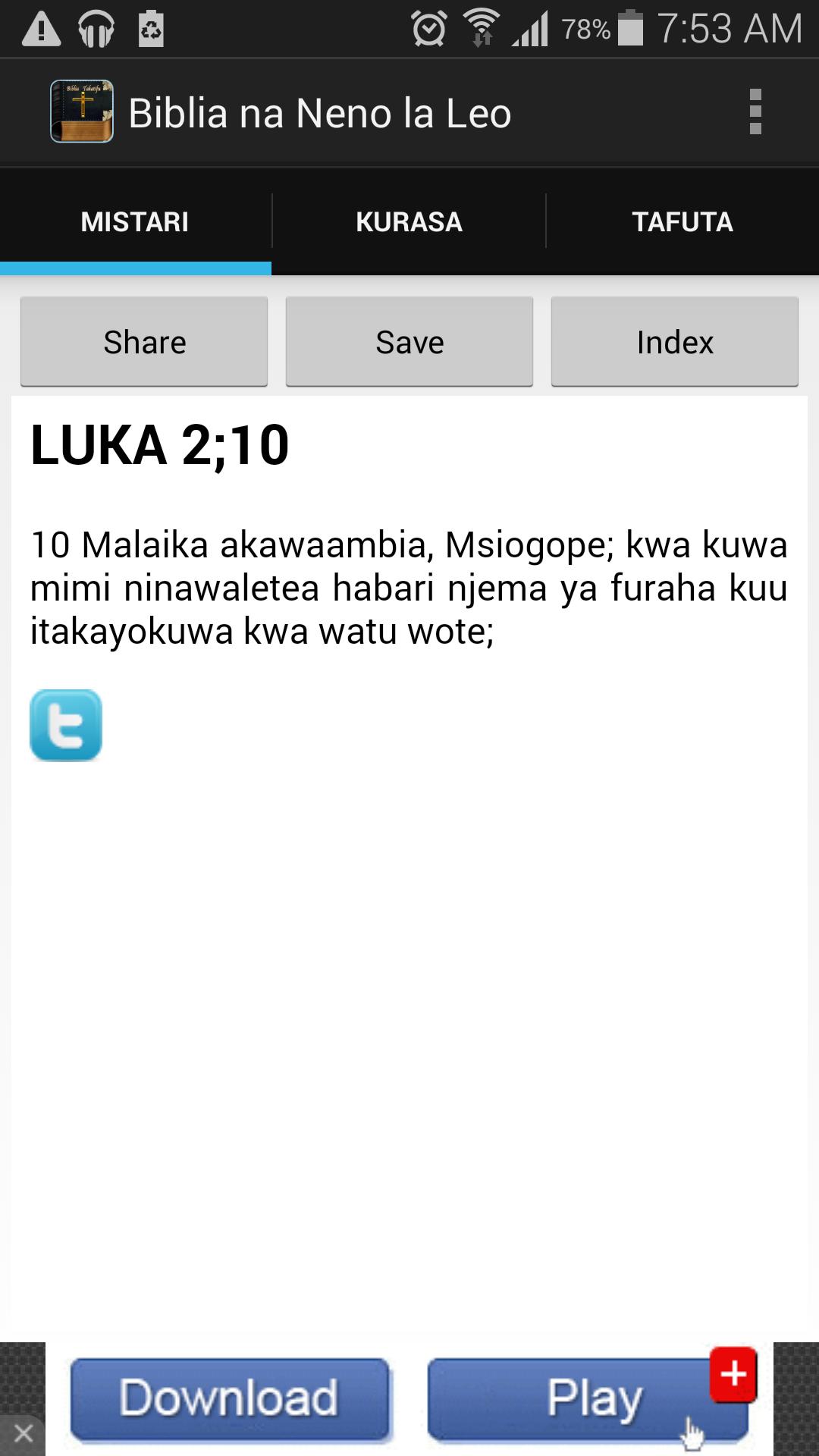Dismiss the ad with the X button
Screen dimensions: 819x1456
[x=22, y=1430]
